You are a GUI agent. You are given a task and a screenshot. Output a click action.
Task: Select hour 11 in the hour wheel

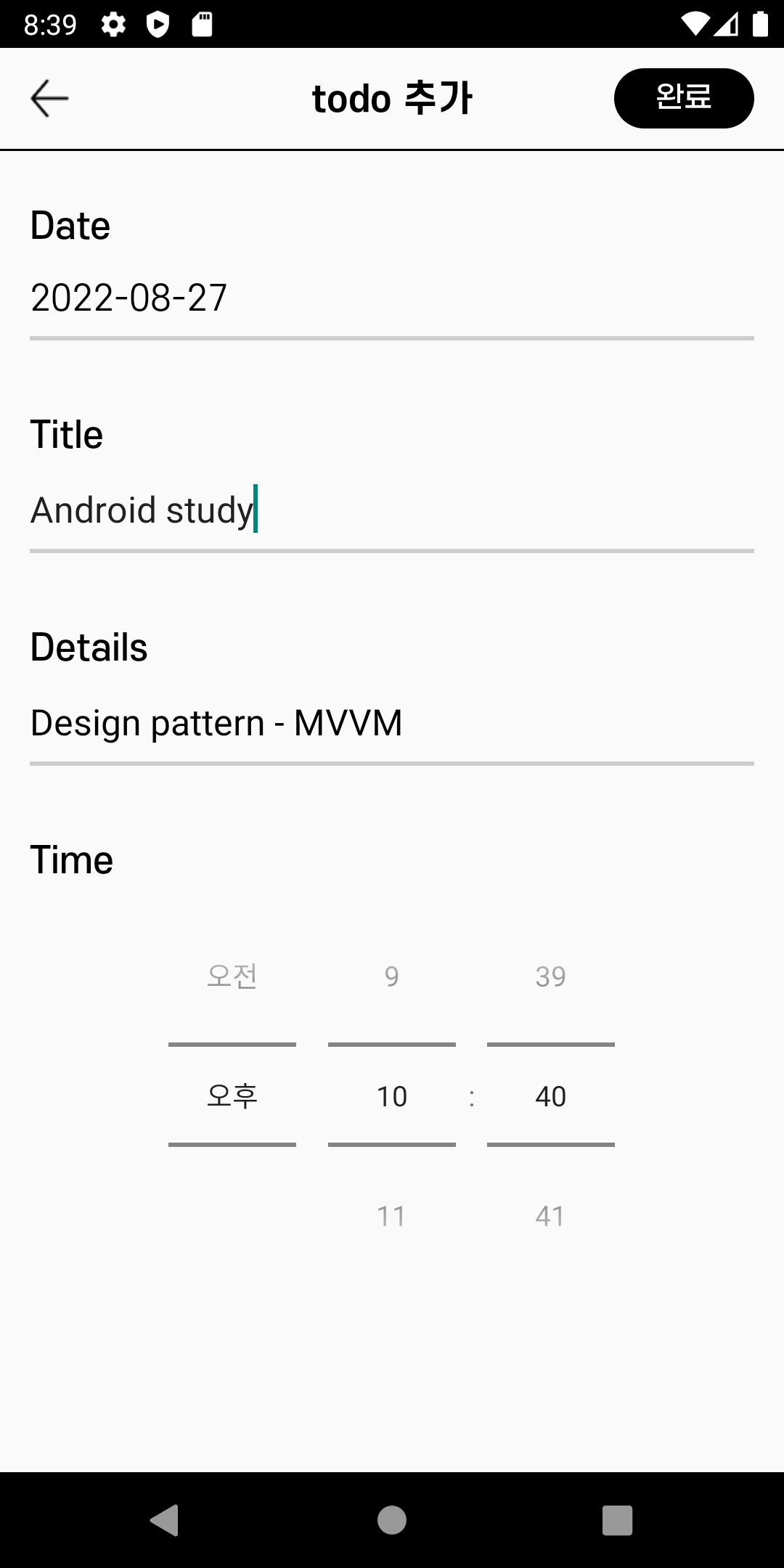(x=391, y=1215)
